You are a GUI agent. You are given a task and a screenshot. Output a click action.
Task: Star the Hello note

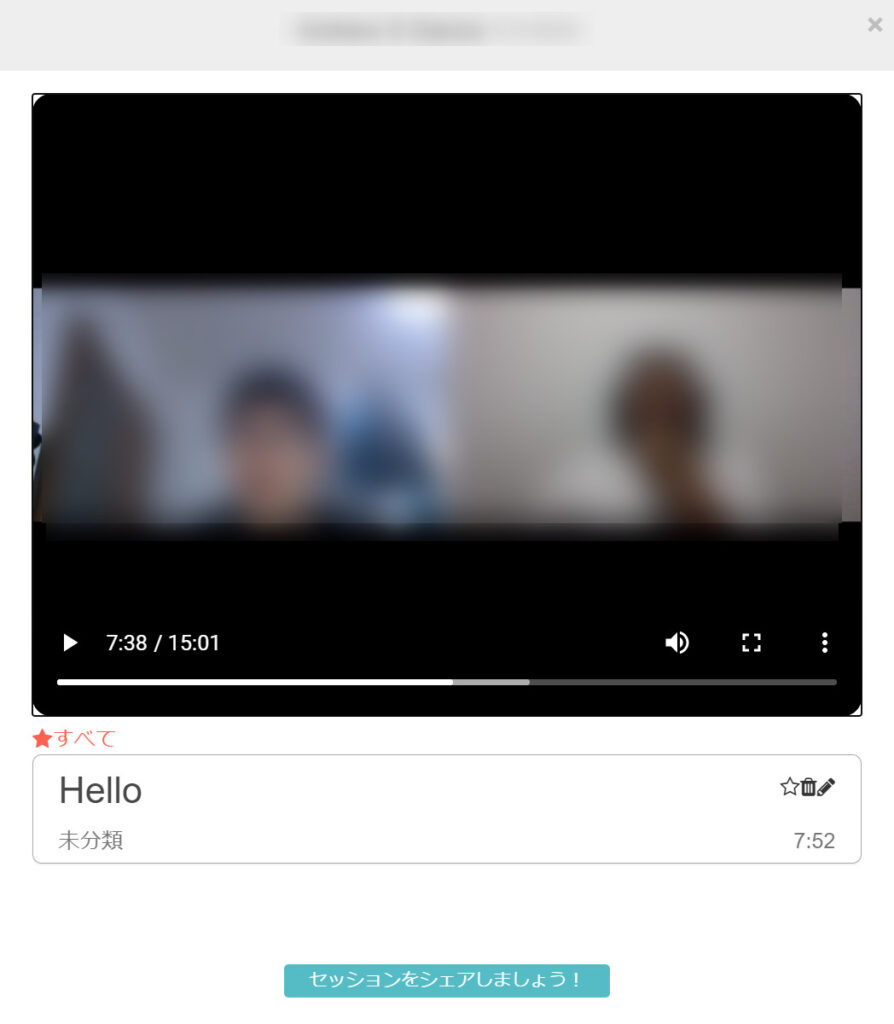(789, 787)
